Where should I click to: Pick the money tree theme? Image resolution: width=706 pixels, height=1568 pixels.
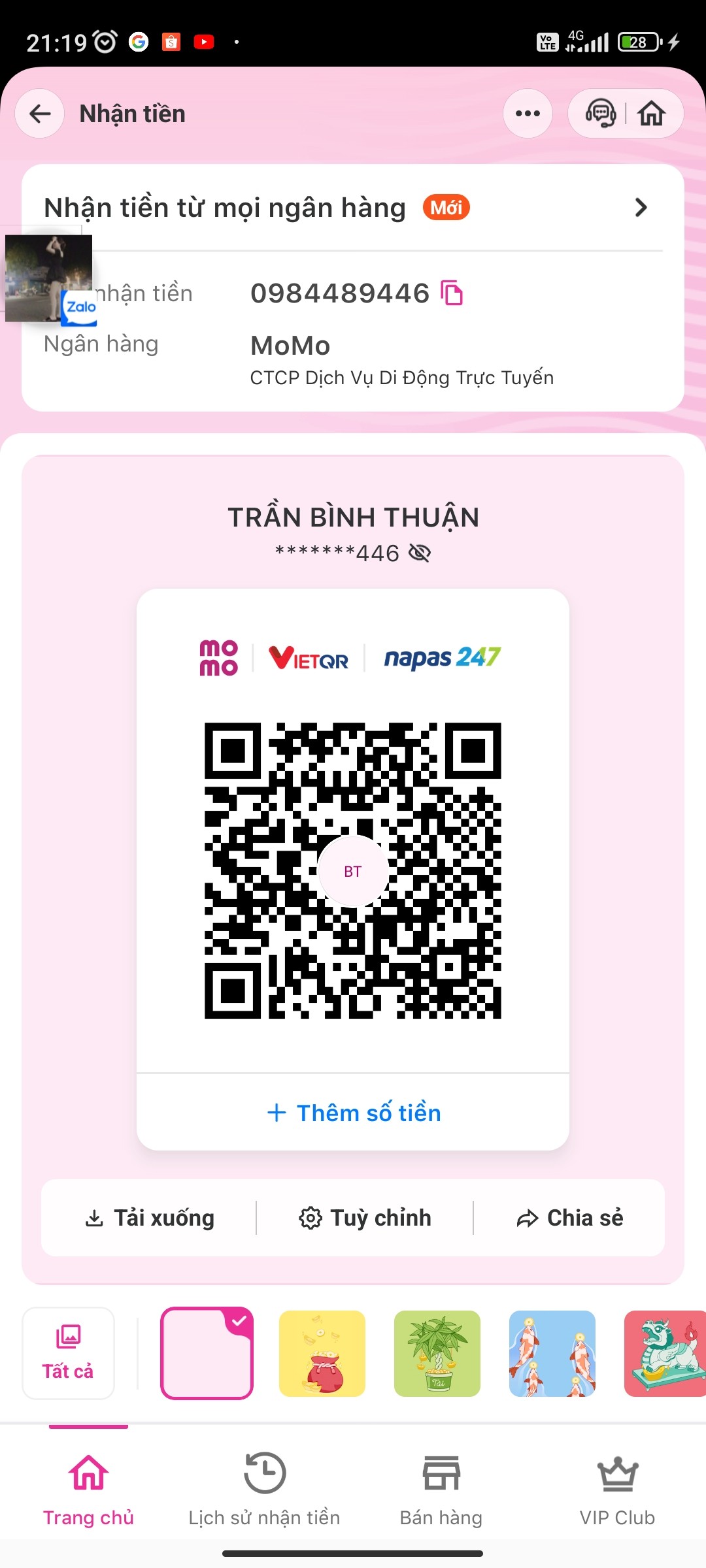(x=437, y=1353)
